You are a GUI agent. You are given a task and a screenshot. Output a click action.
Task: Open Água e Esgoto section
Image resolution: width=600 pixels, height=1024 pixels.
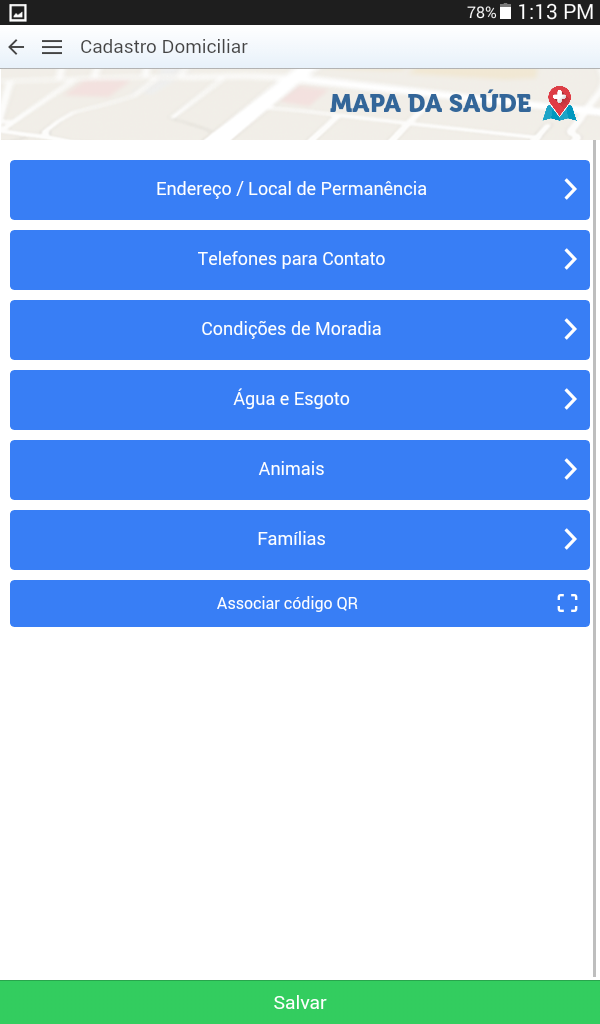(299, 399)
